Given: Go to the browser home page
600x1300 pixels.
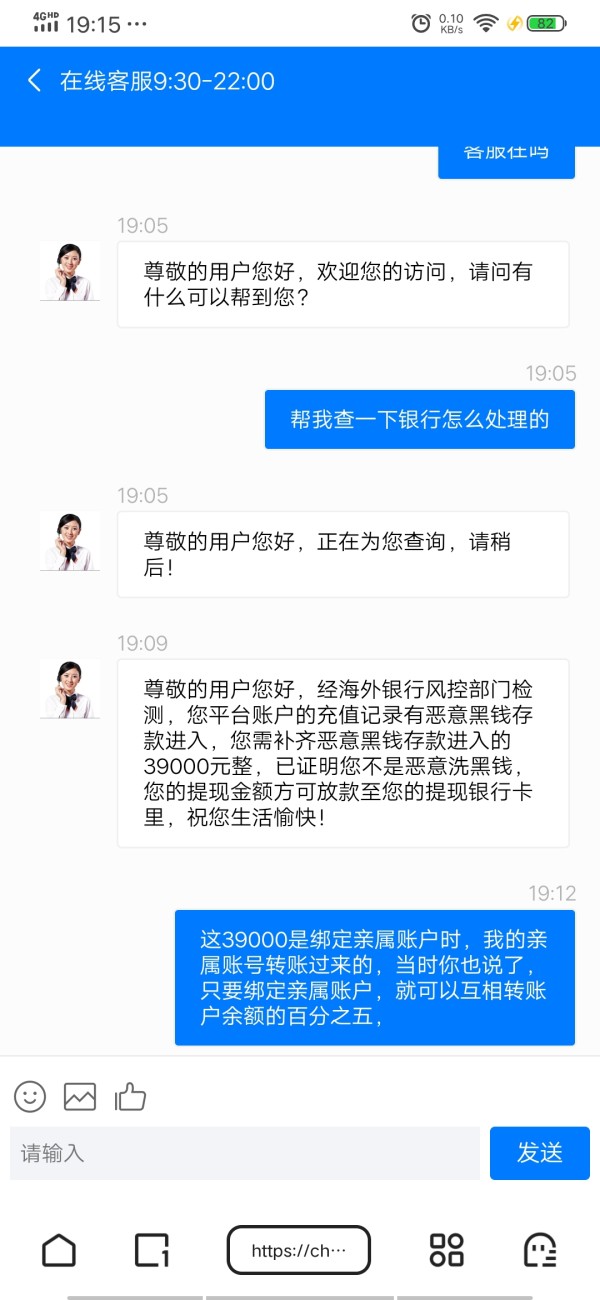Looking at the screenshot, I should click(x=59, y=1250).
